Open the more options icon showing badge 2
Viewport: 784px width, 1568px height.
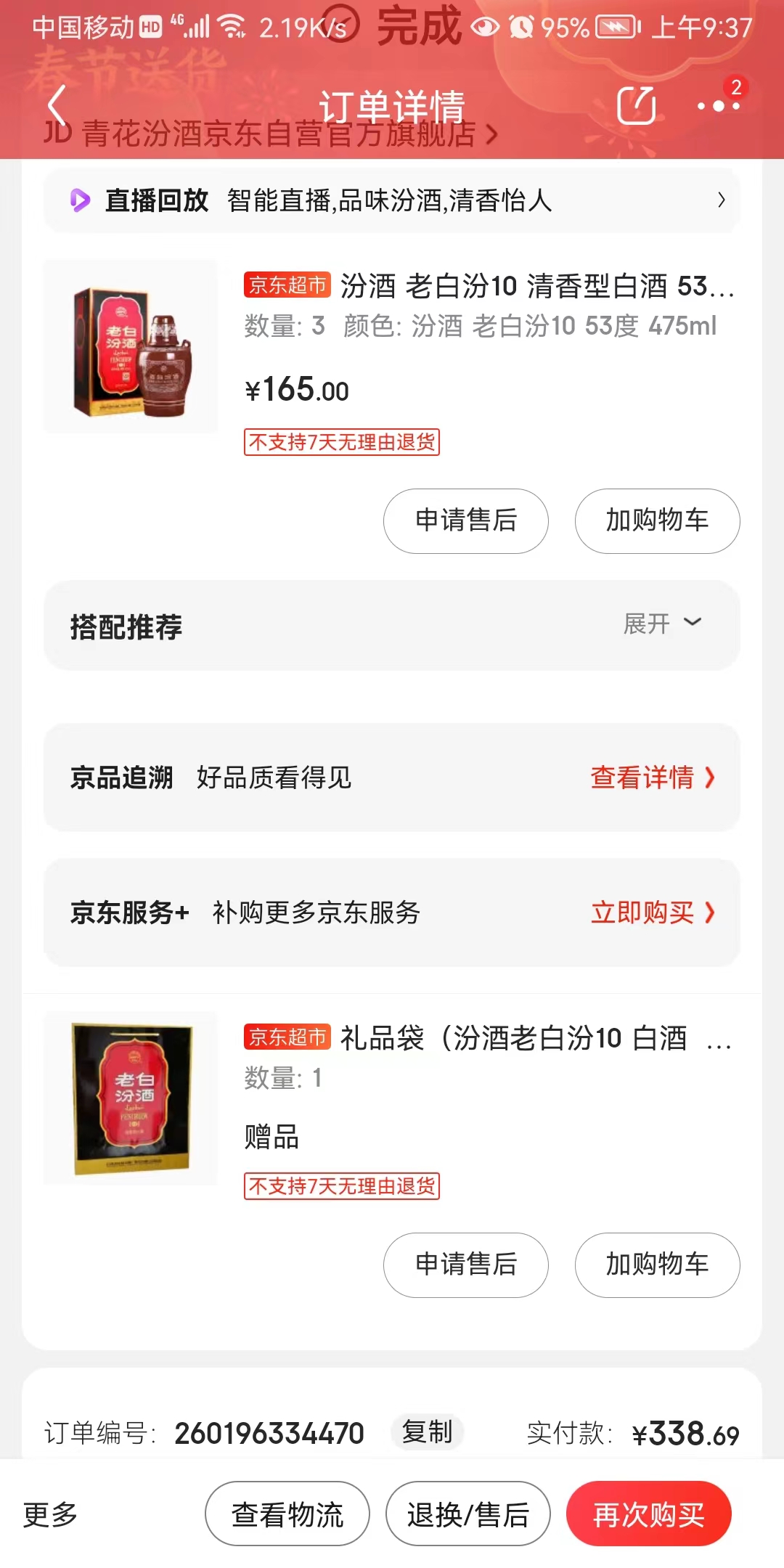[717, 107]
